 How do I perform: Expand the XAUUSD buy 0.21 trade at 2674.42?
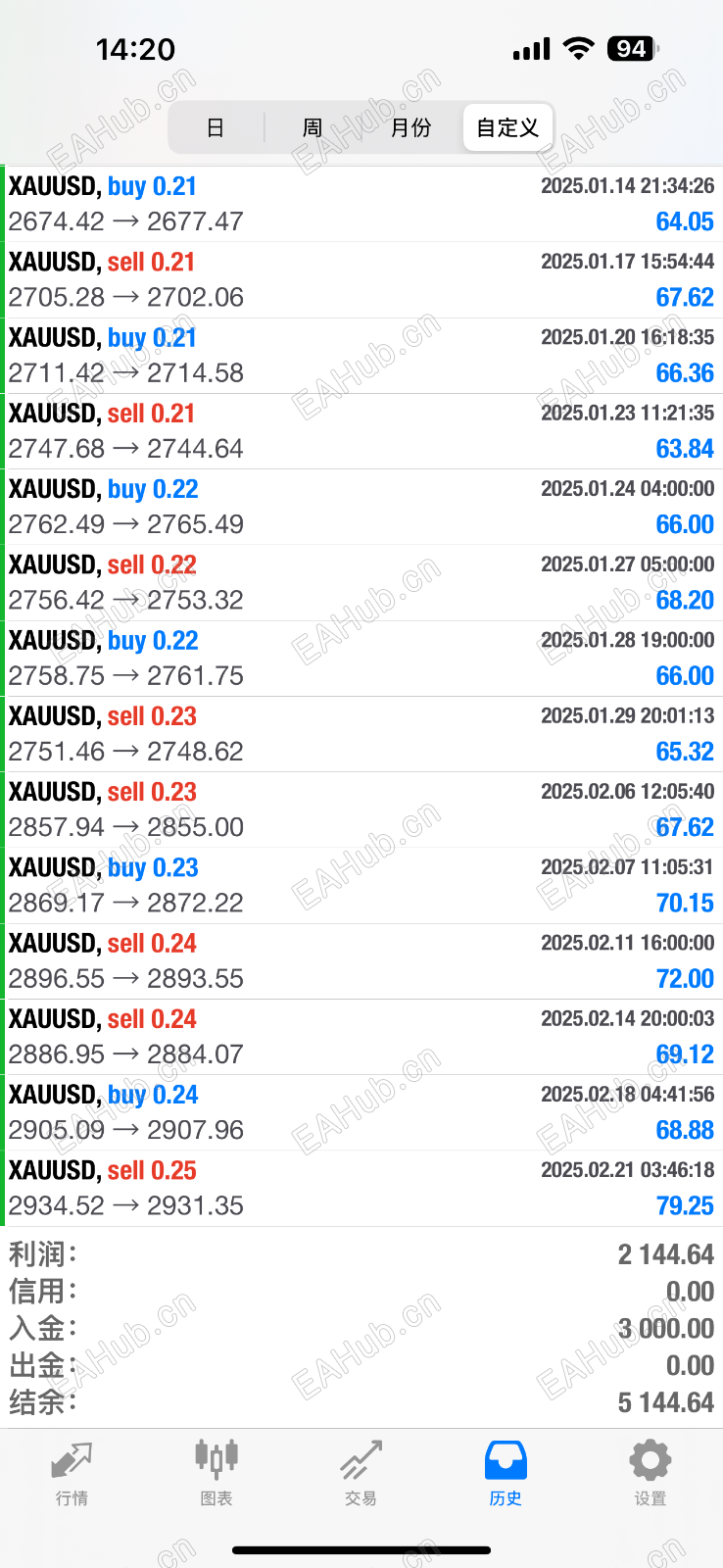click(x=361, y=204)
